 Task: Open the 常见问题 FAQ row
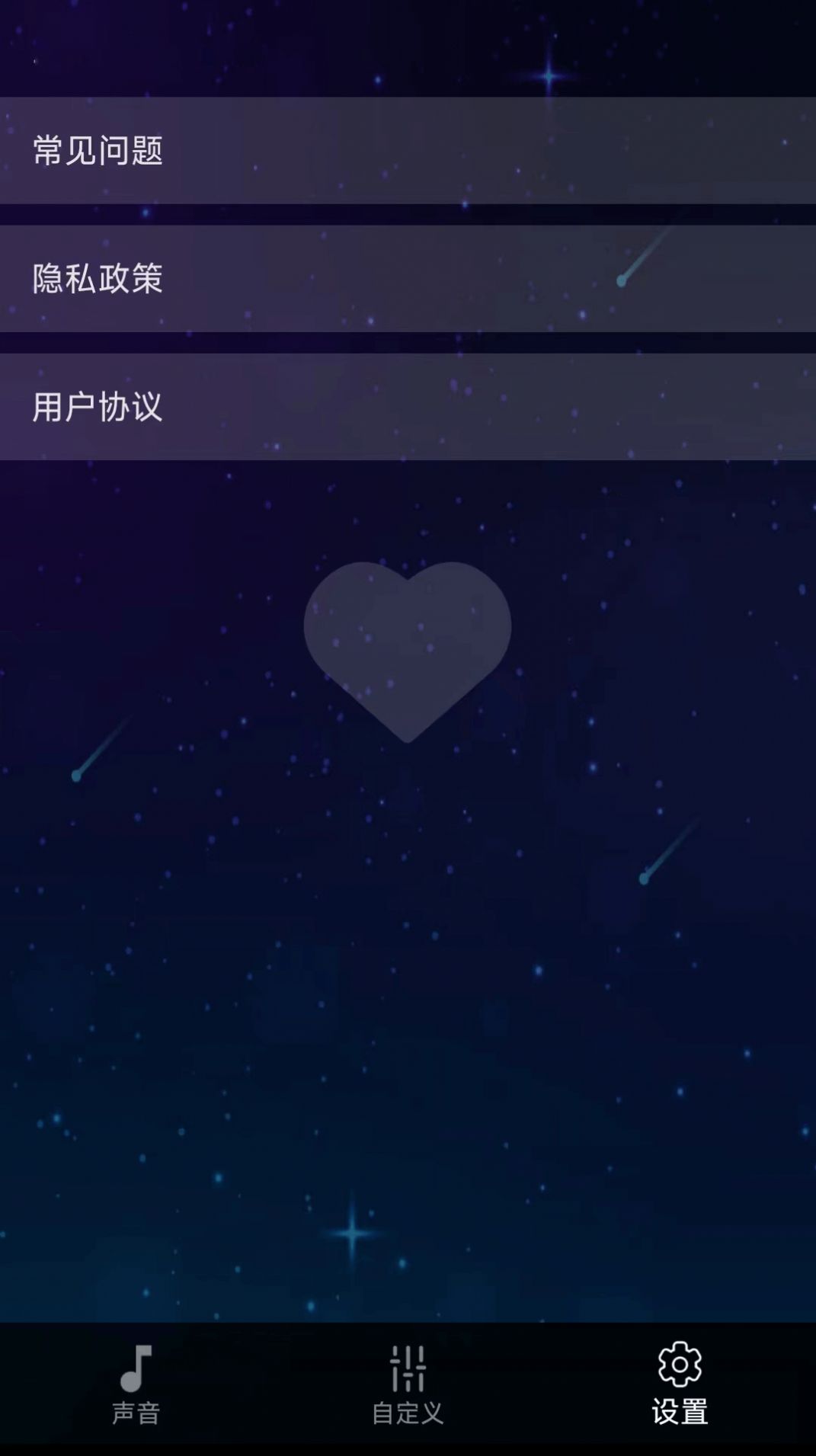pyautogui.click(x=408, y=150)
